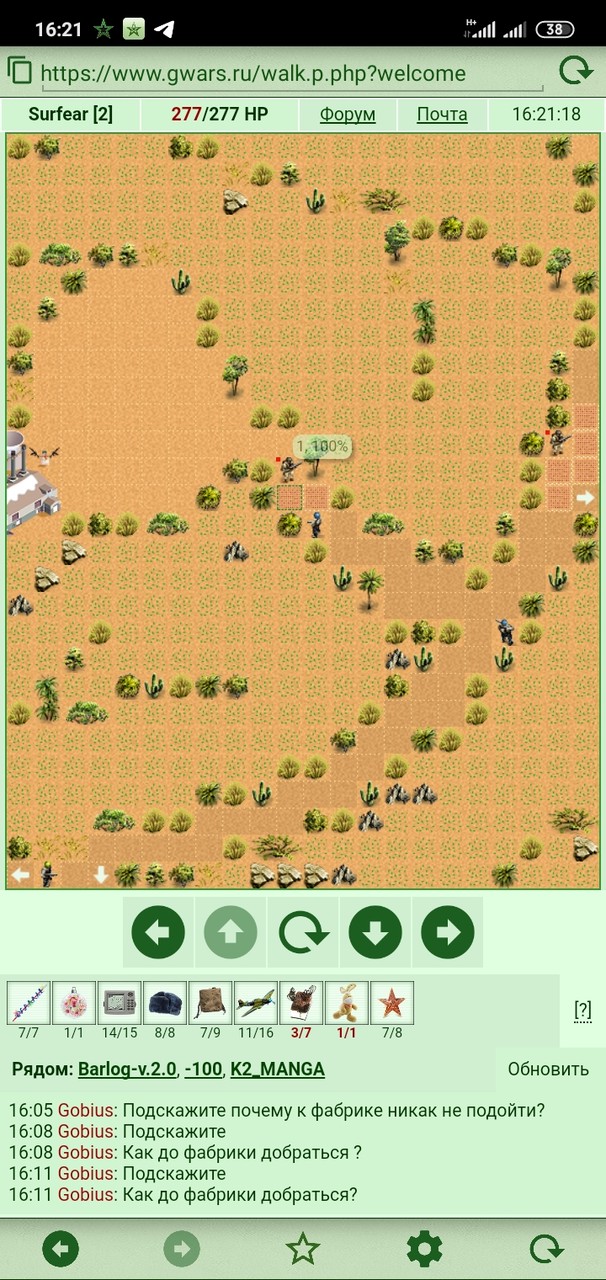
Task: Tap the Обновить button
Action: pyautogui.click(x=548, y=1069)
